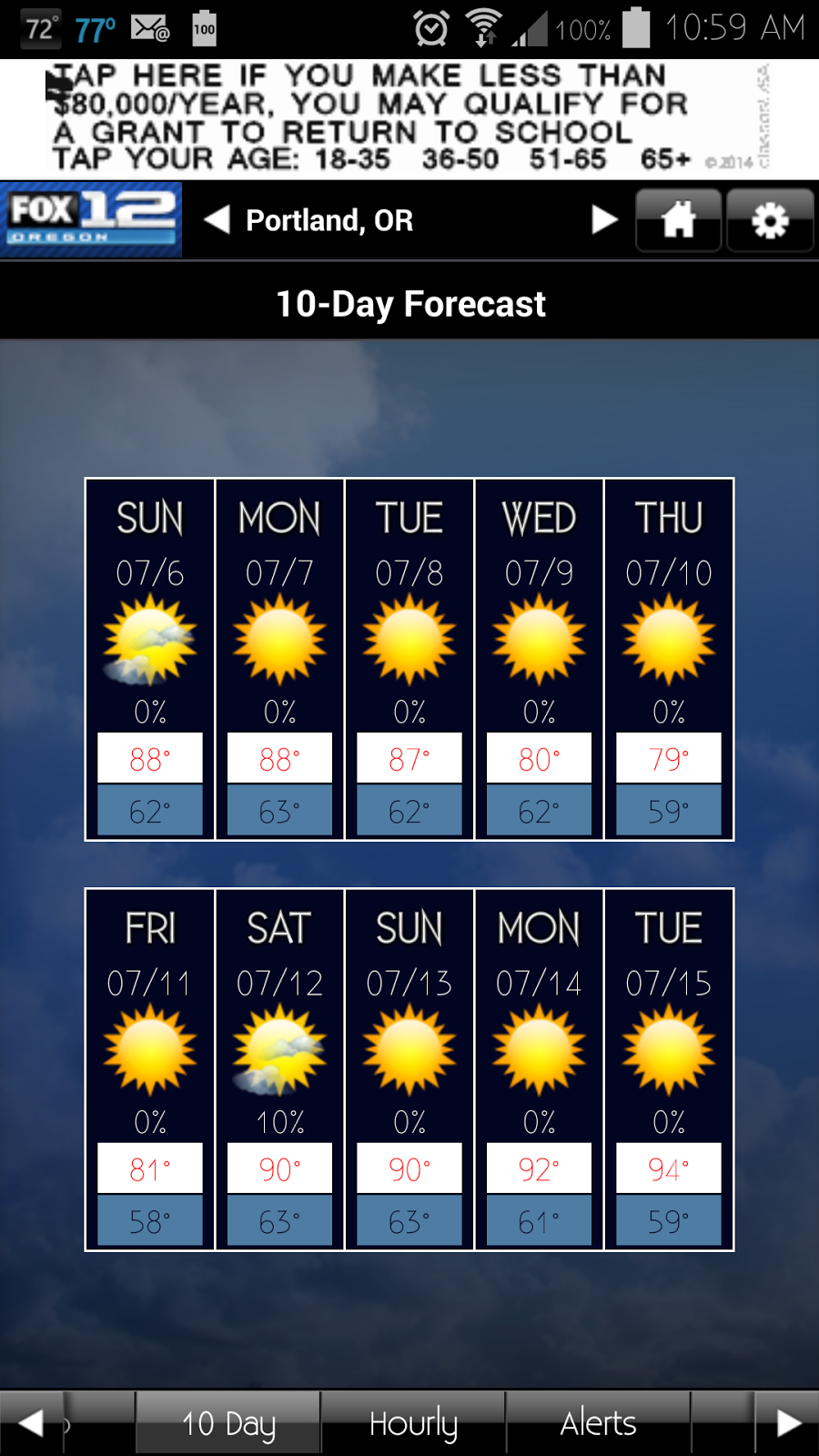Go to the previous location

click(x=217, y=219)
